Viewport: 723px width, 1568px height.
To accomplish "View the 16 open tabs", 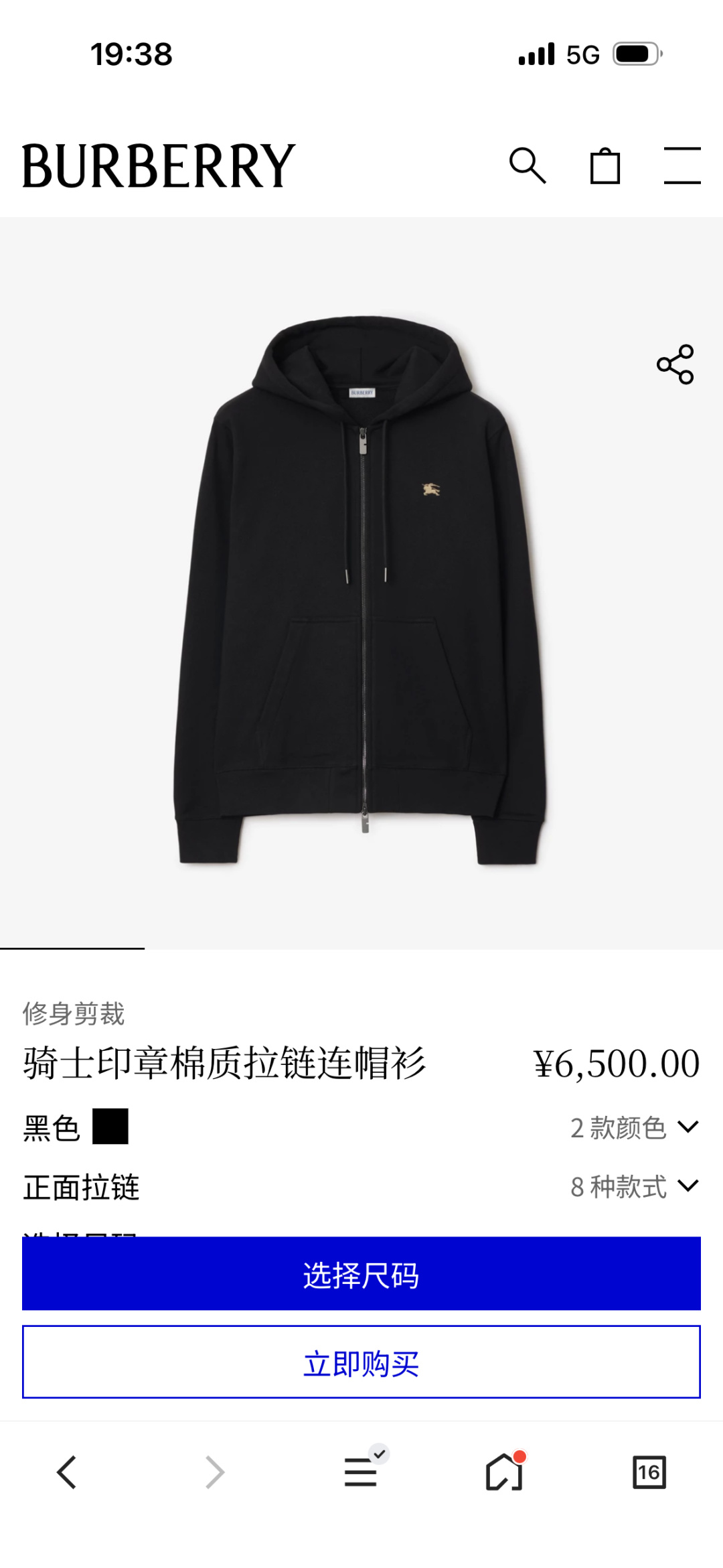I will pos(649,1472).
